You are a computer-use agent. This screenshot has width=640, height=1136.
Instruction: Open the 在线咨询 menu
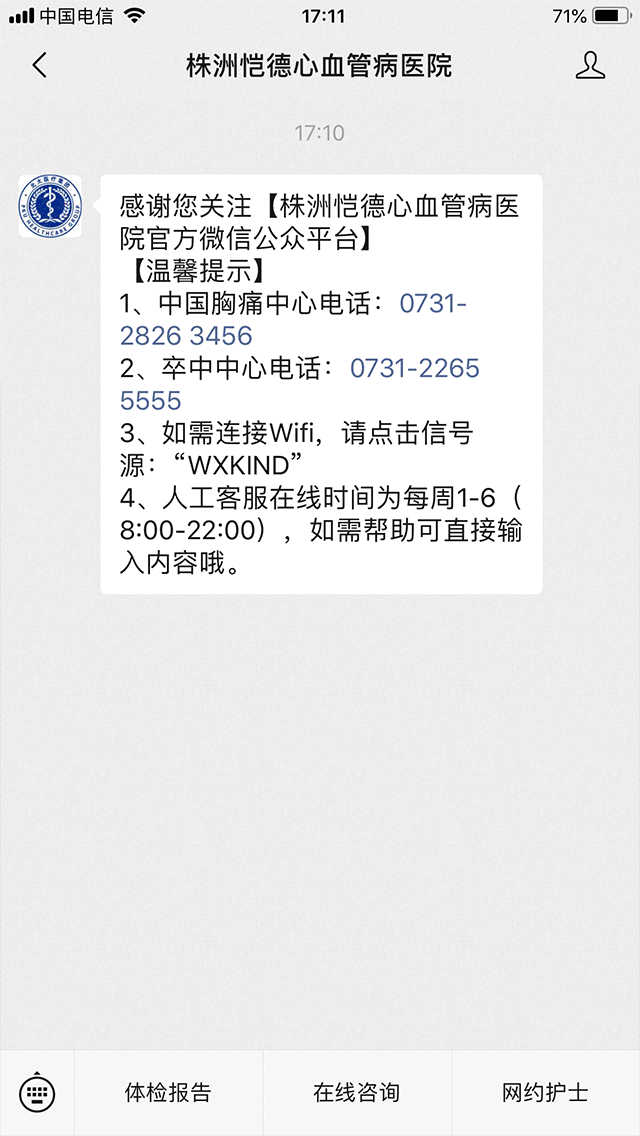click(x=357, y=1093)
